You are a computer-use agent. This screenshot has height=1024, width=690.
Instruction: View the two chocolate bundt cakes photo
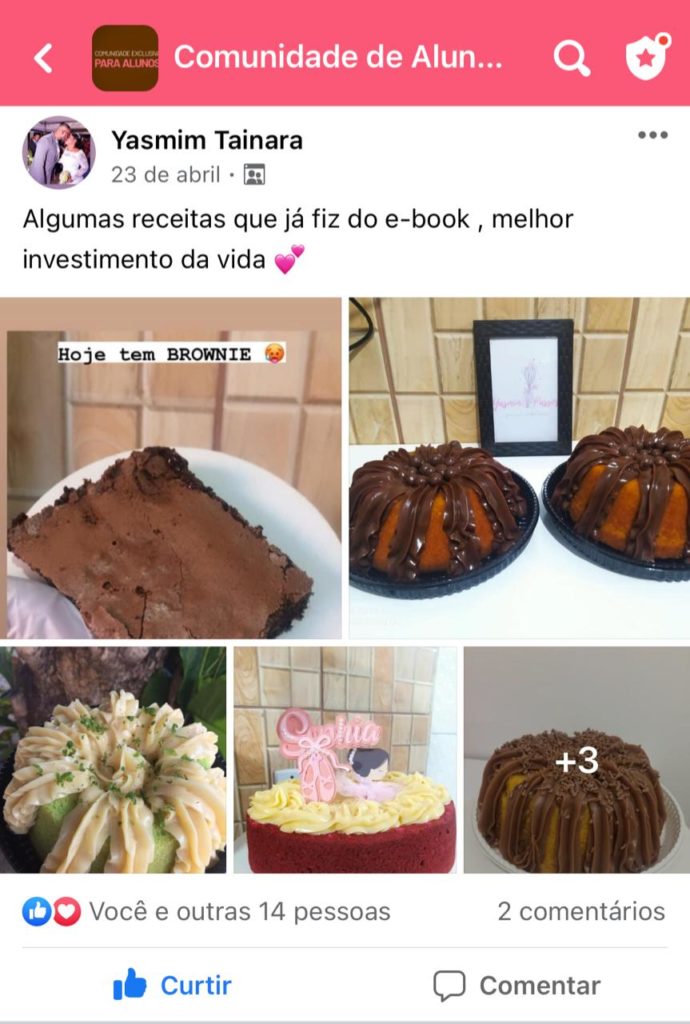coord(519,468)
